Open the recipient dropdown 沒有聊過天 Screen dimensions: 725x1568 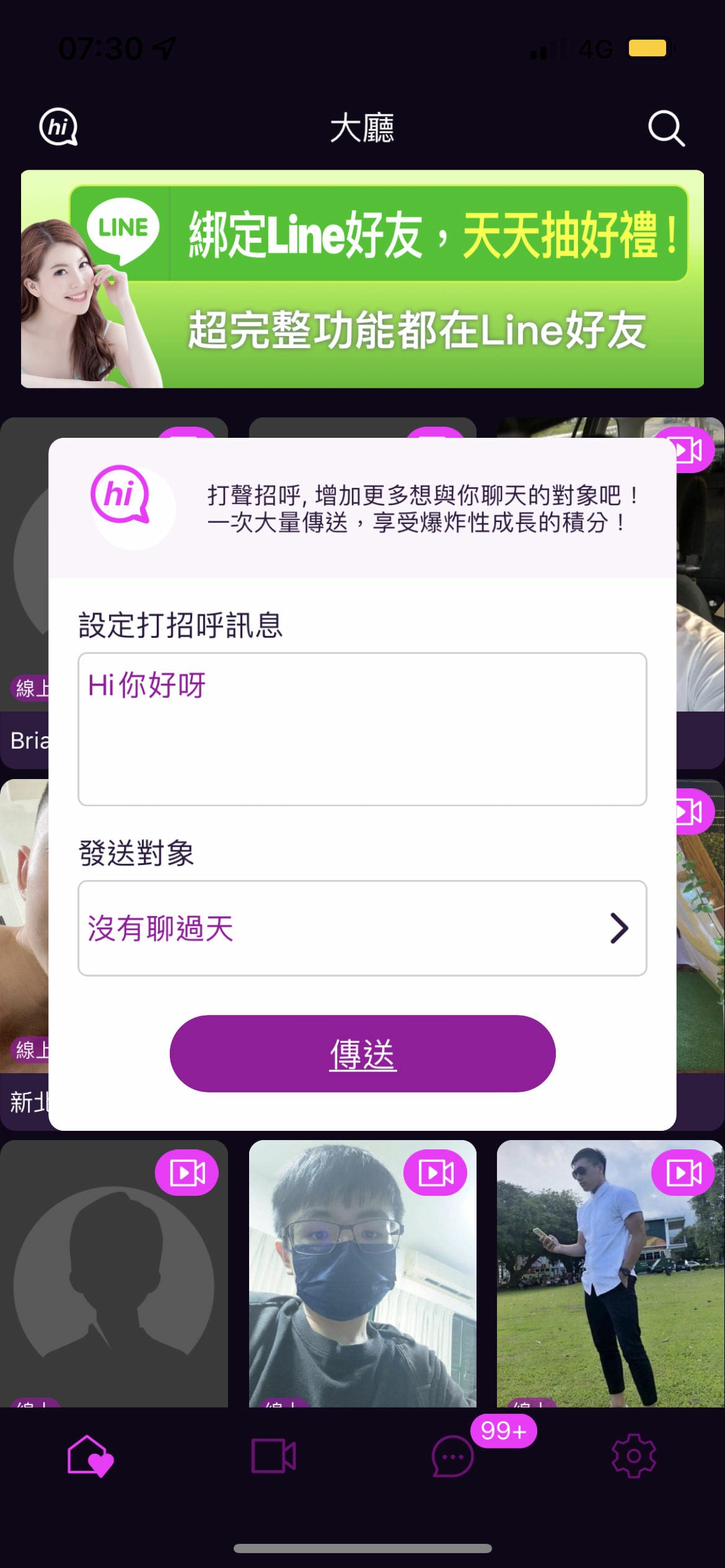click(x=362, y=928)
